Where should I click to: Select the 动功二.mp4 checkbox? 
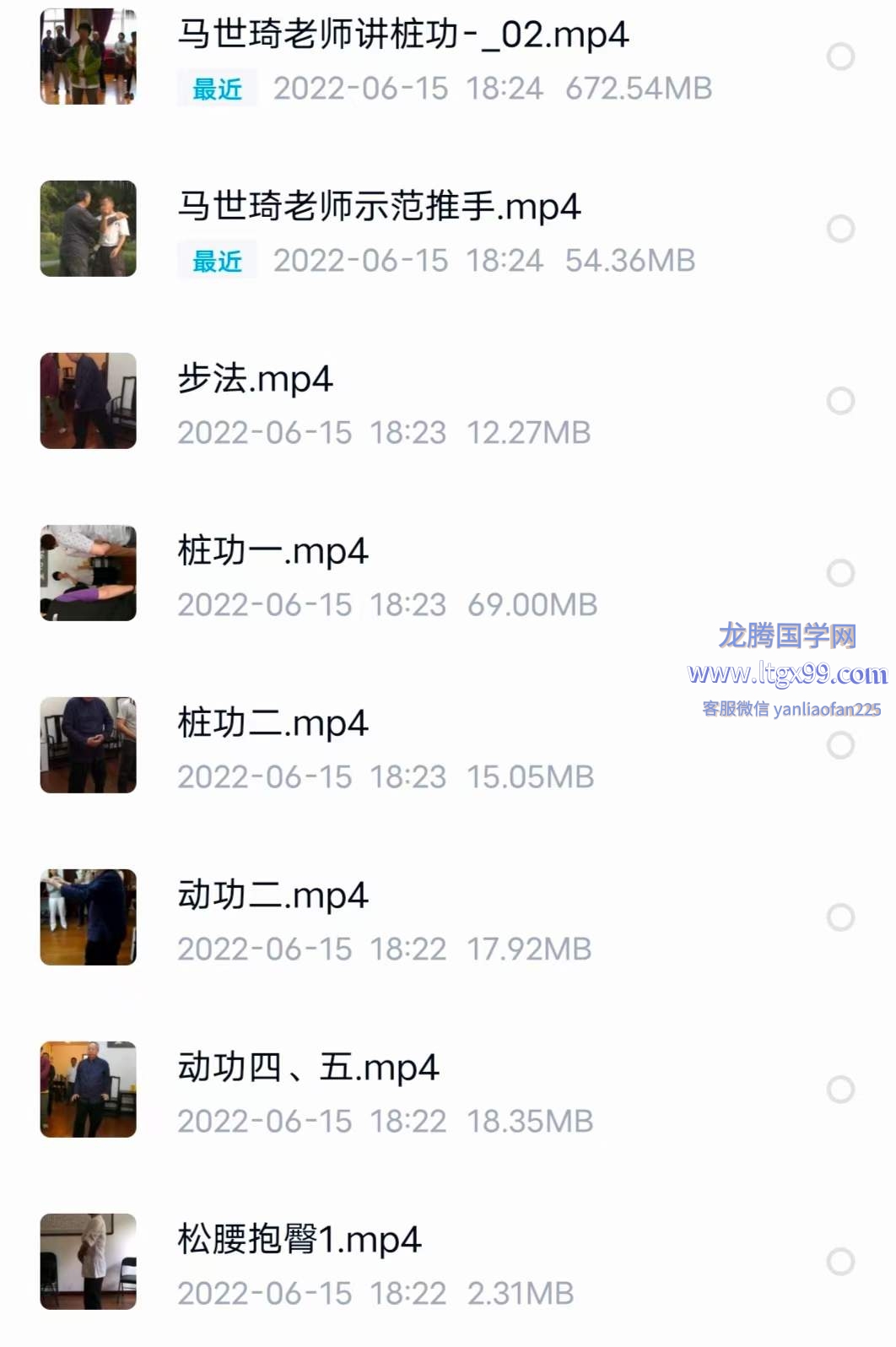click(x=840, y=917)
